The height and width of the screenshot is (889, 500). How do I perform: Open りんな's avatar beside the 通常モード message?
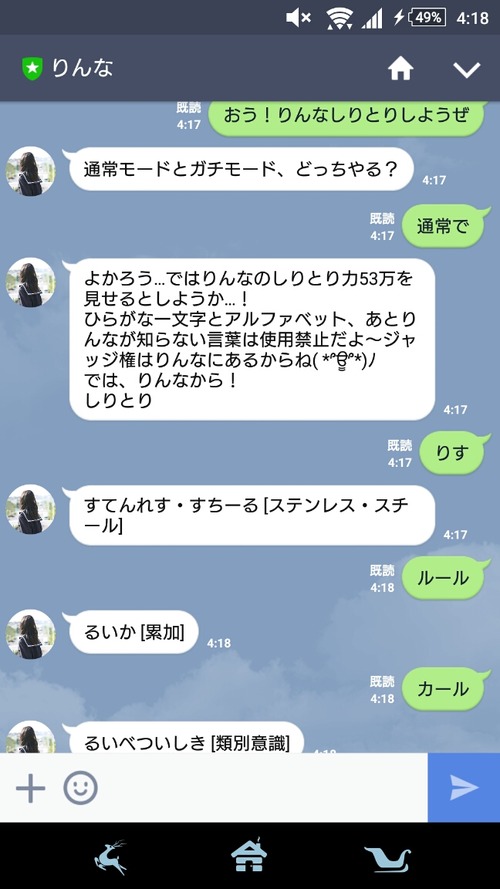[x=31, y=171]
